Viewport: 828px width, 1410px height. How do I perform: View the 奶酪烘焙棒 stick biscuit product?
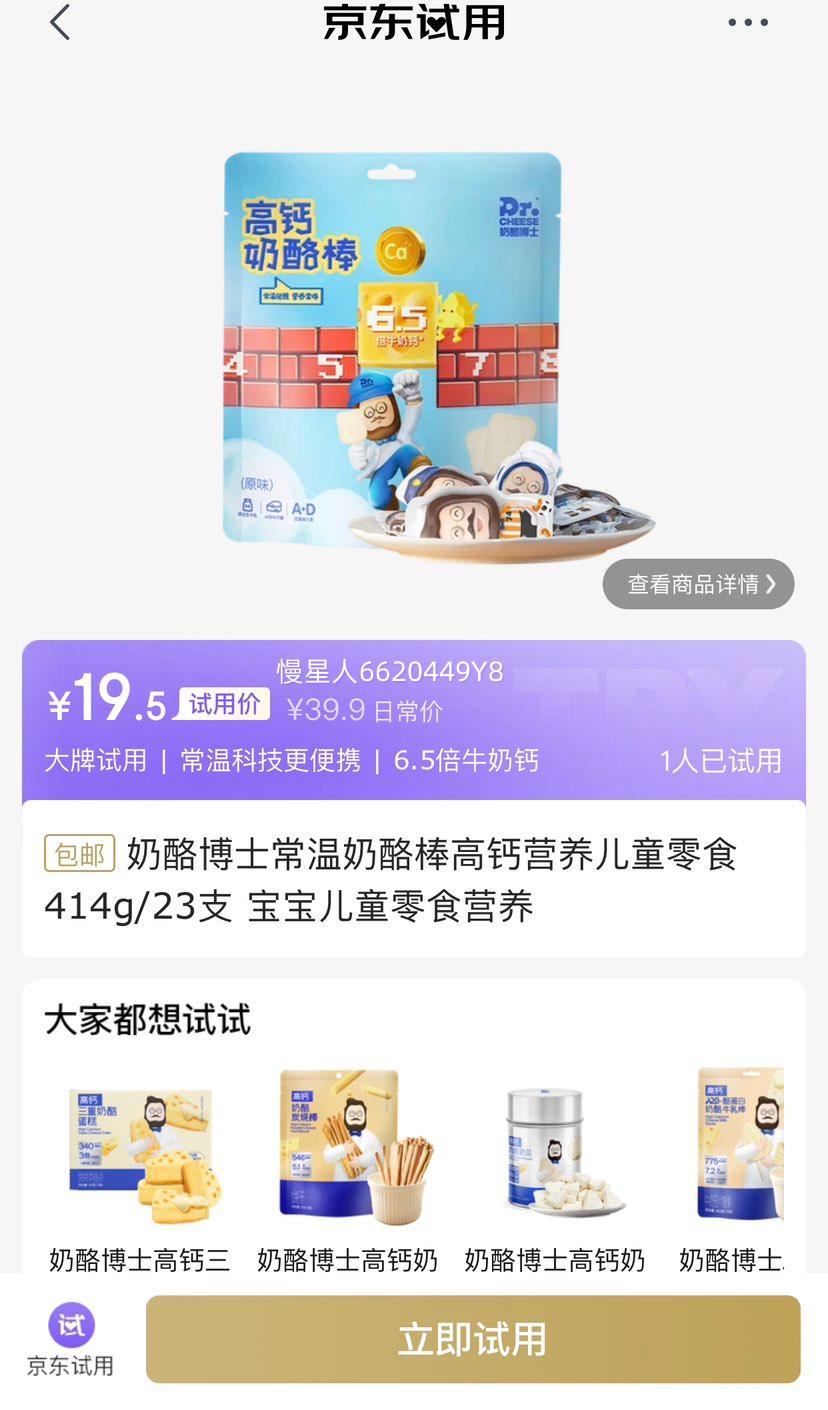coord(347,1168)
